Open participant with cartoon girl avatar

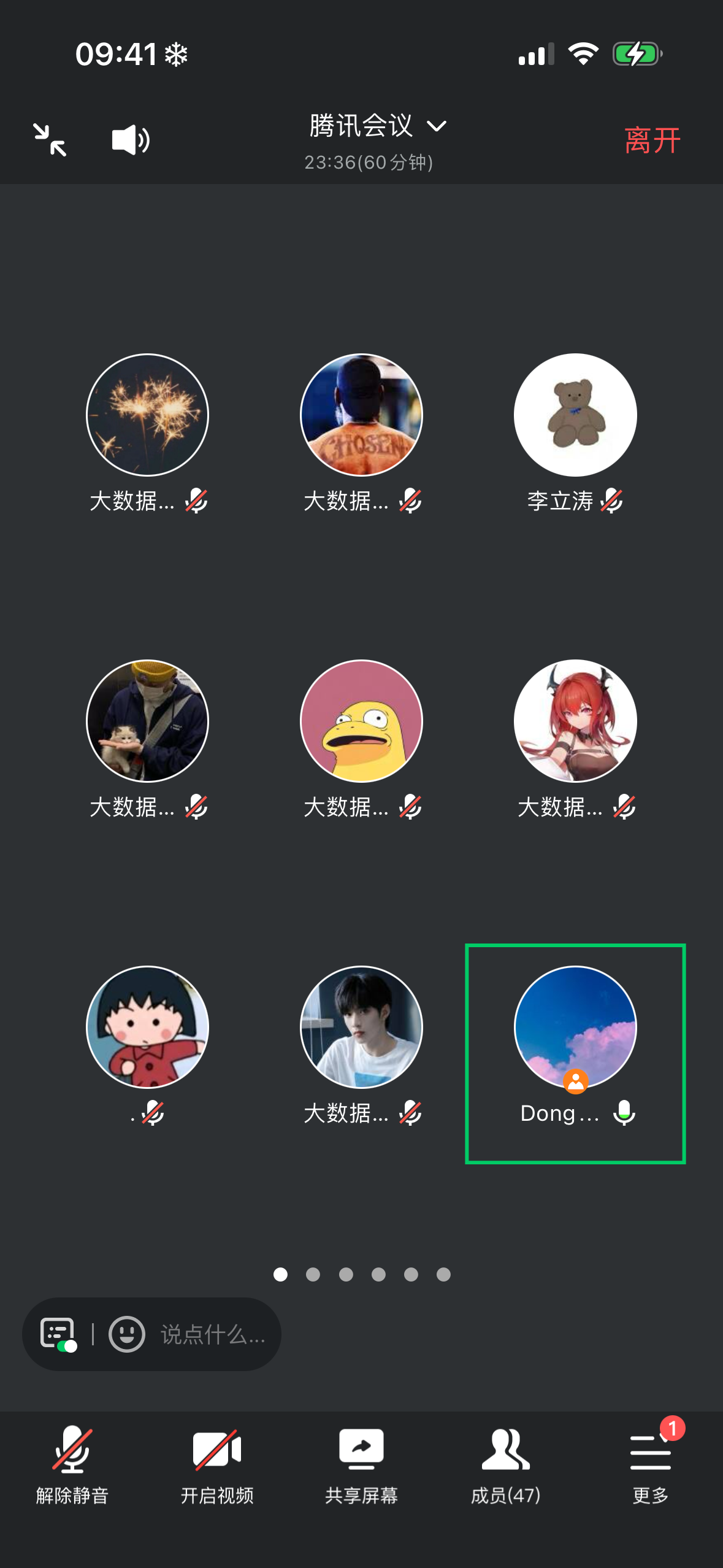coord(147,1027)
